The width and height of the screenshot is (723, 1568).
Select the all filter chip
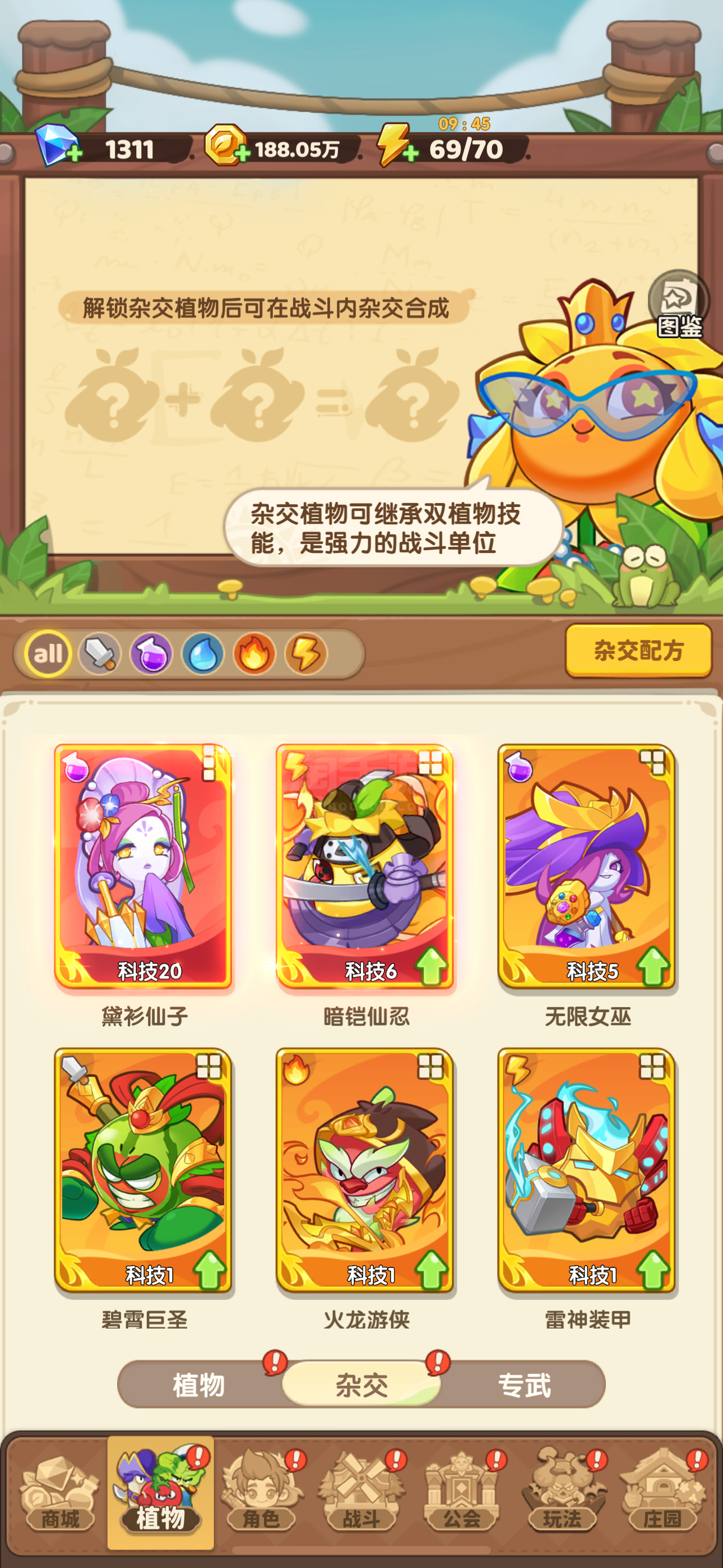click(x=48, y=654)
